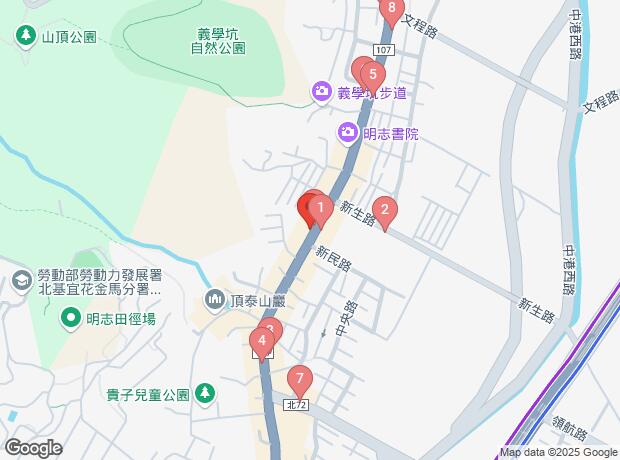The image size is (620, 460).
Task: Tap the 明志書院 place icon
Action: (348, 132)
